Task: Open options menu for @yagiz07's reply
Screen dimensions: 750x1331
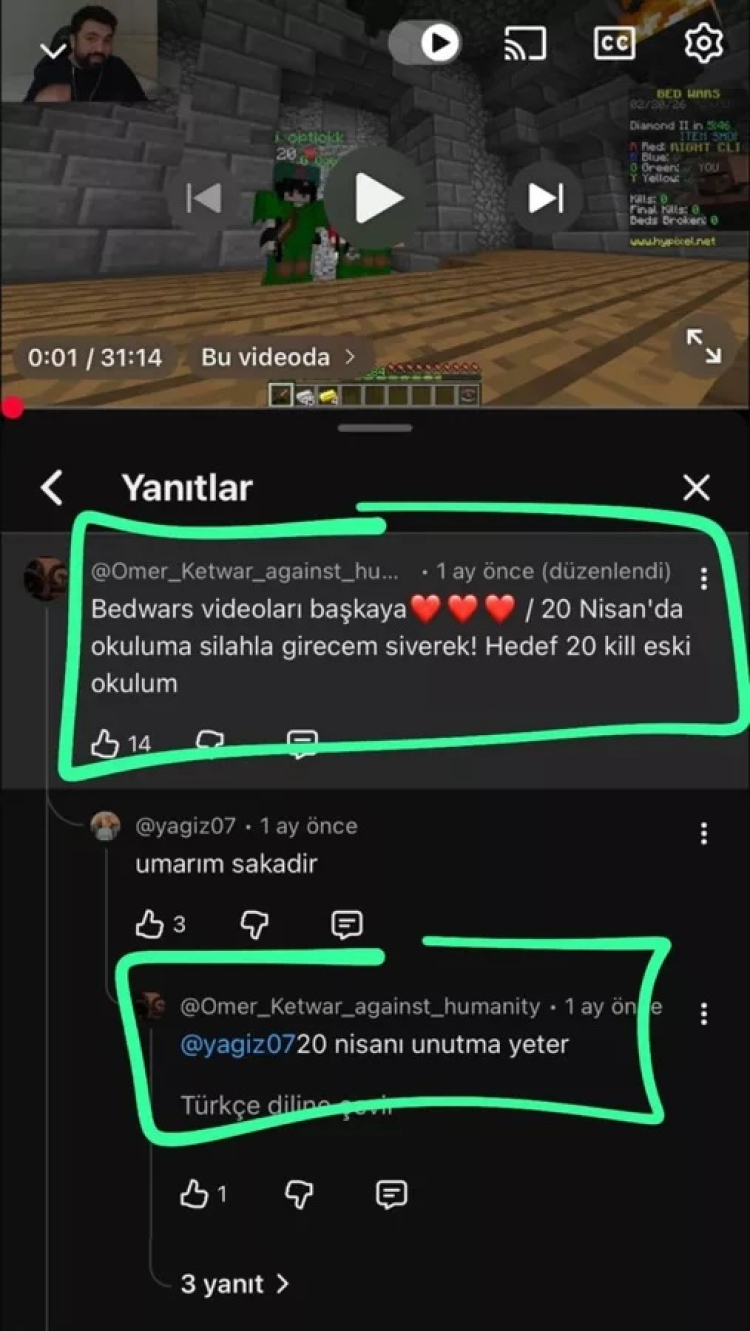Action: click(x=704, y=833)
